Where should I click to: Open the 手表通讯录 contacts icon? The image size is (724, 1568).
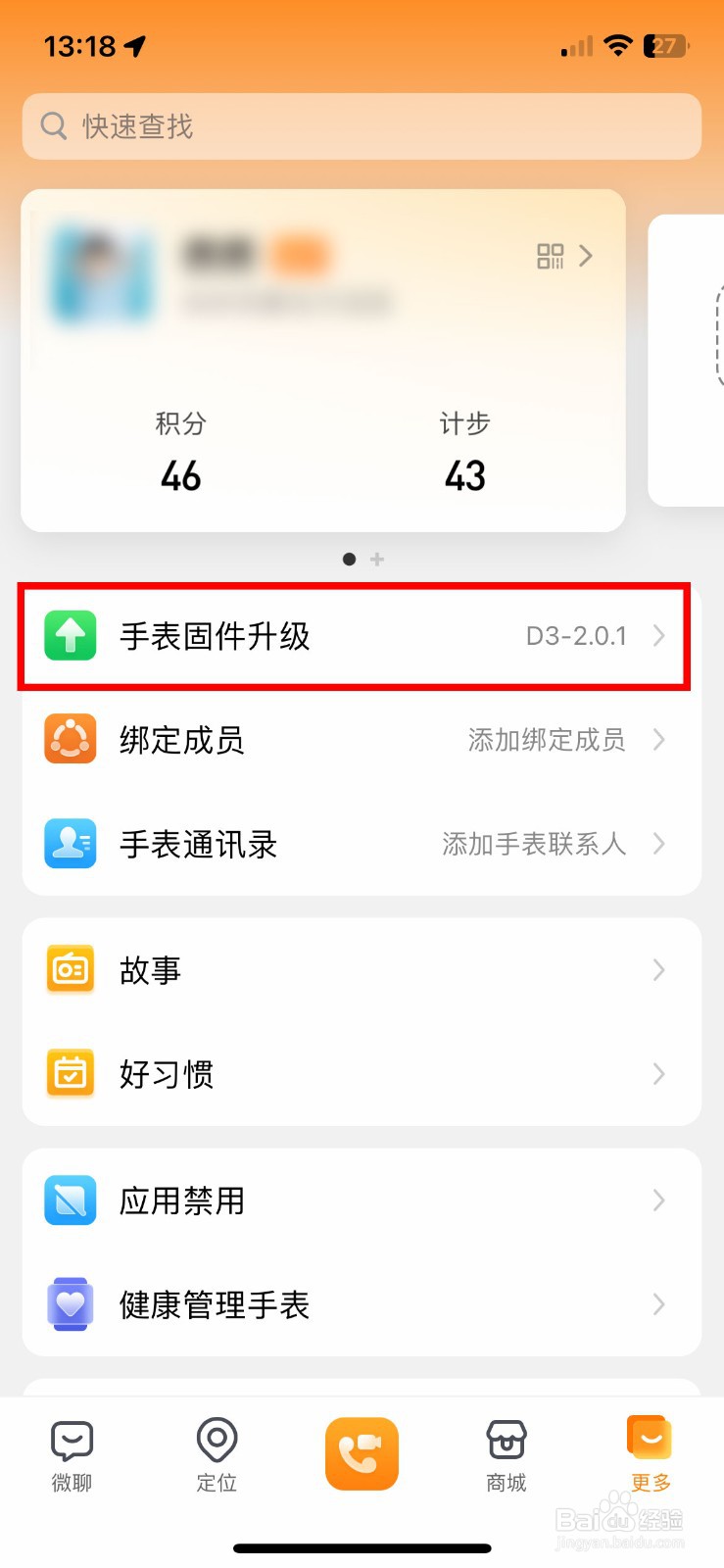69,844
